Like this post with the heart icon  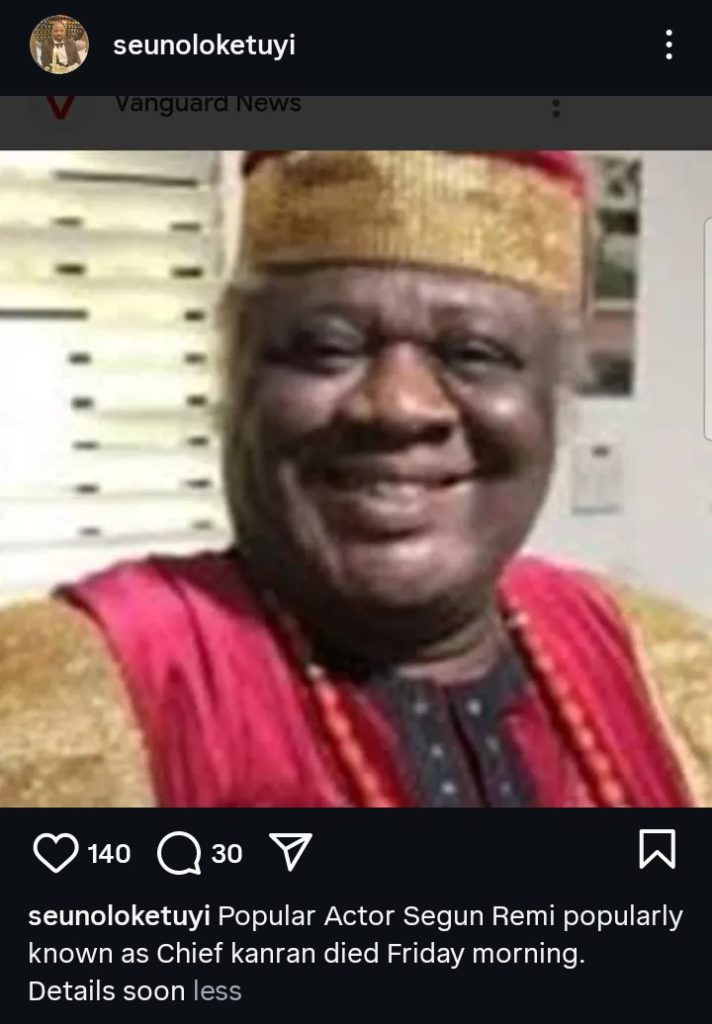[56, 853]
